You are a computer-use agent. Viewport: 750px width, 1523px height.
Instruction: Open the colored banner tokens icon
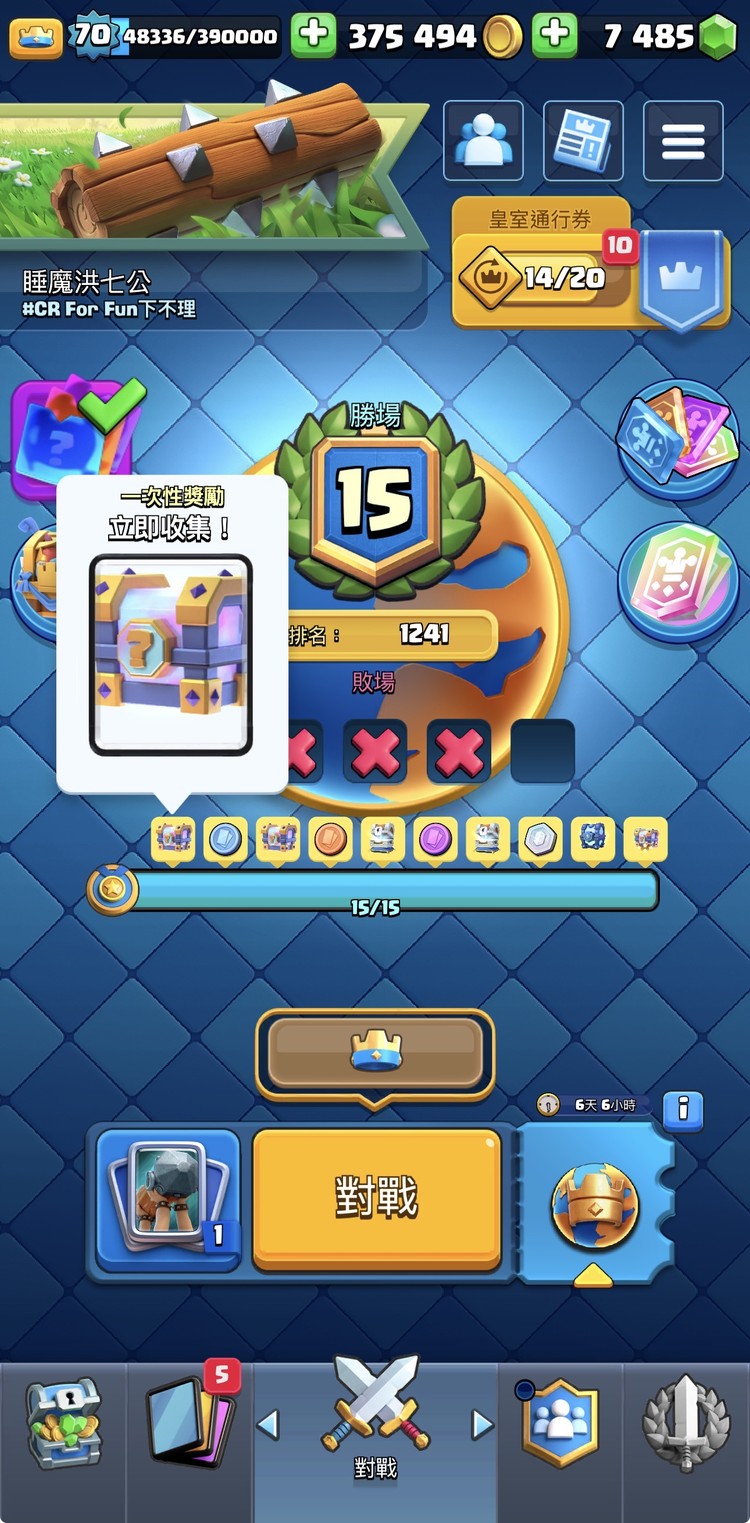677,440
